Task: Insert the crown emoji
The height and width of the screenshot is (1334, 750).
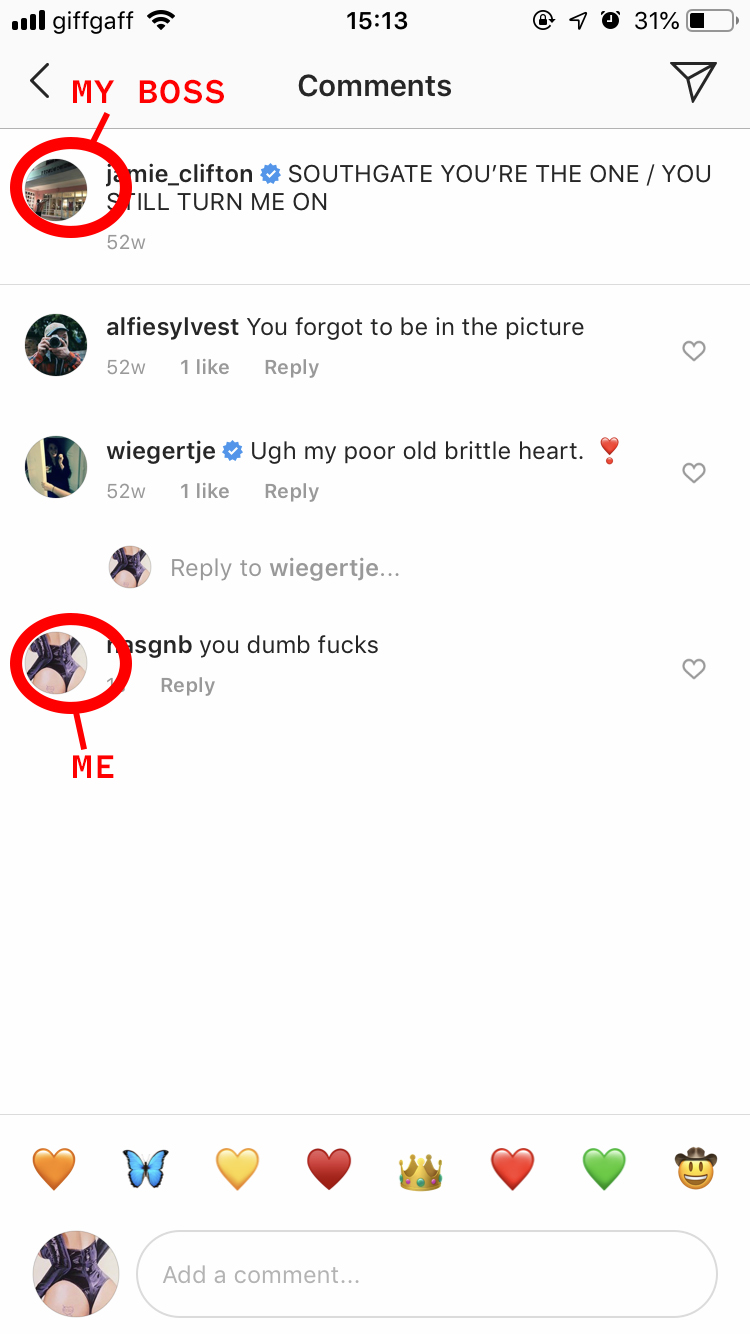Action: [x=420, y=1170]
